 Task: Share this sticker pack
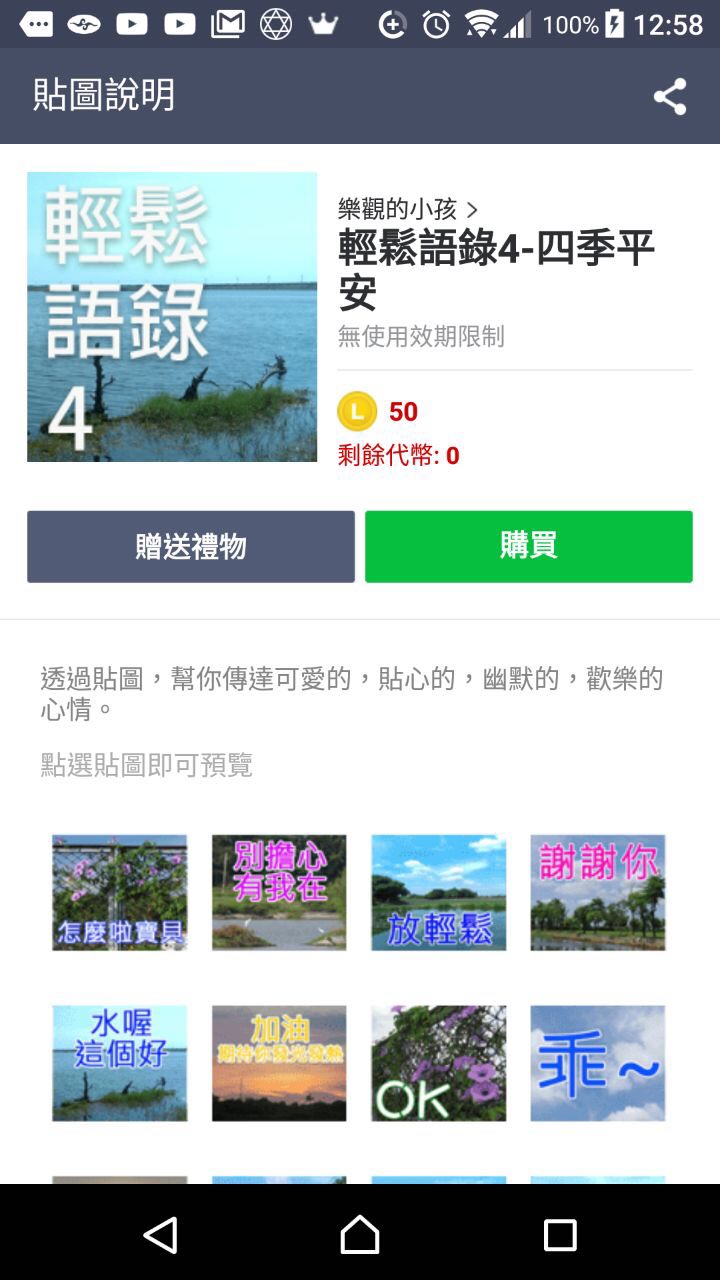coord(669,97)
